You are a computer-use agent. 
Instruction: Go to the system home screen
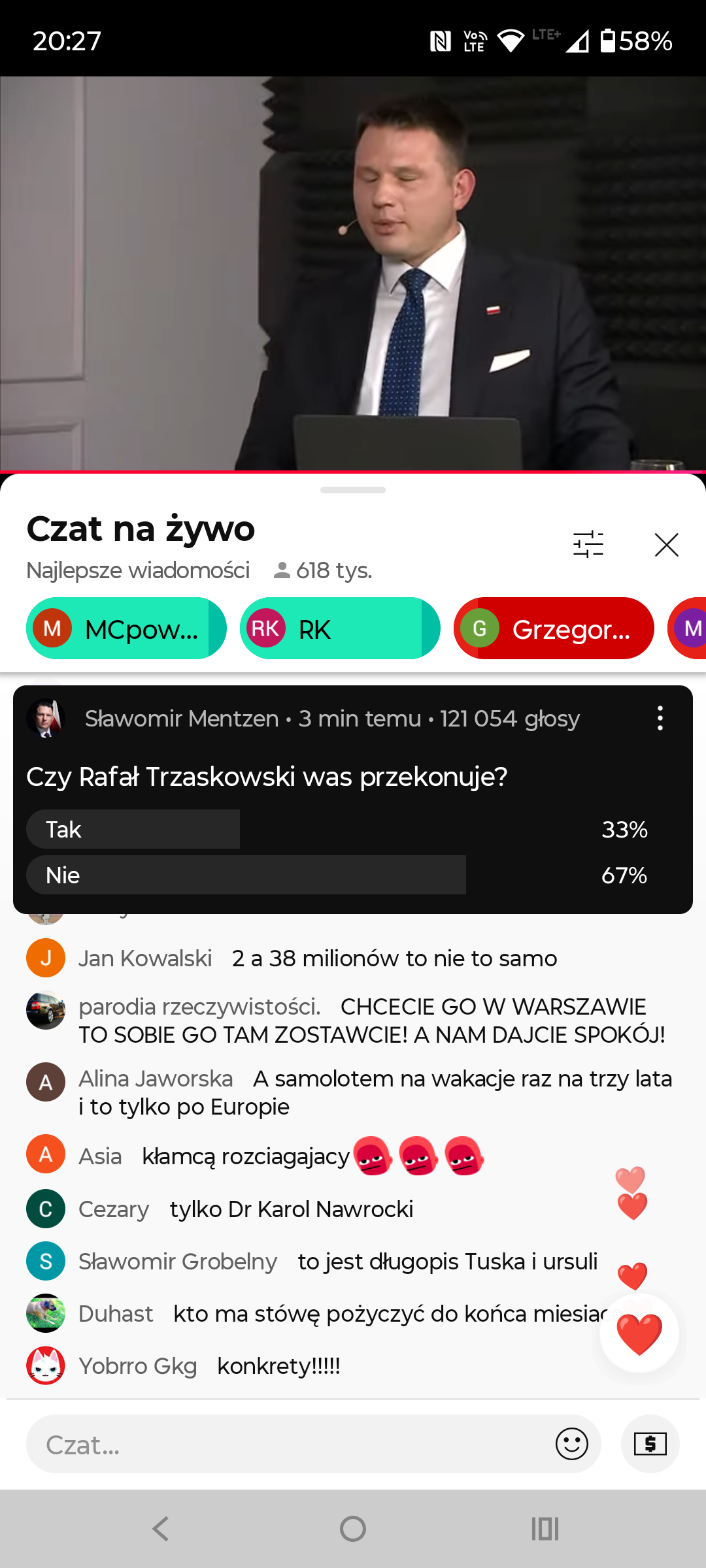coord(353,1529)
